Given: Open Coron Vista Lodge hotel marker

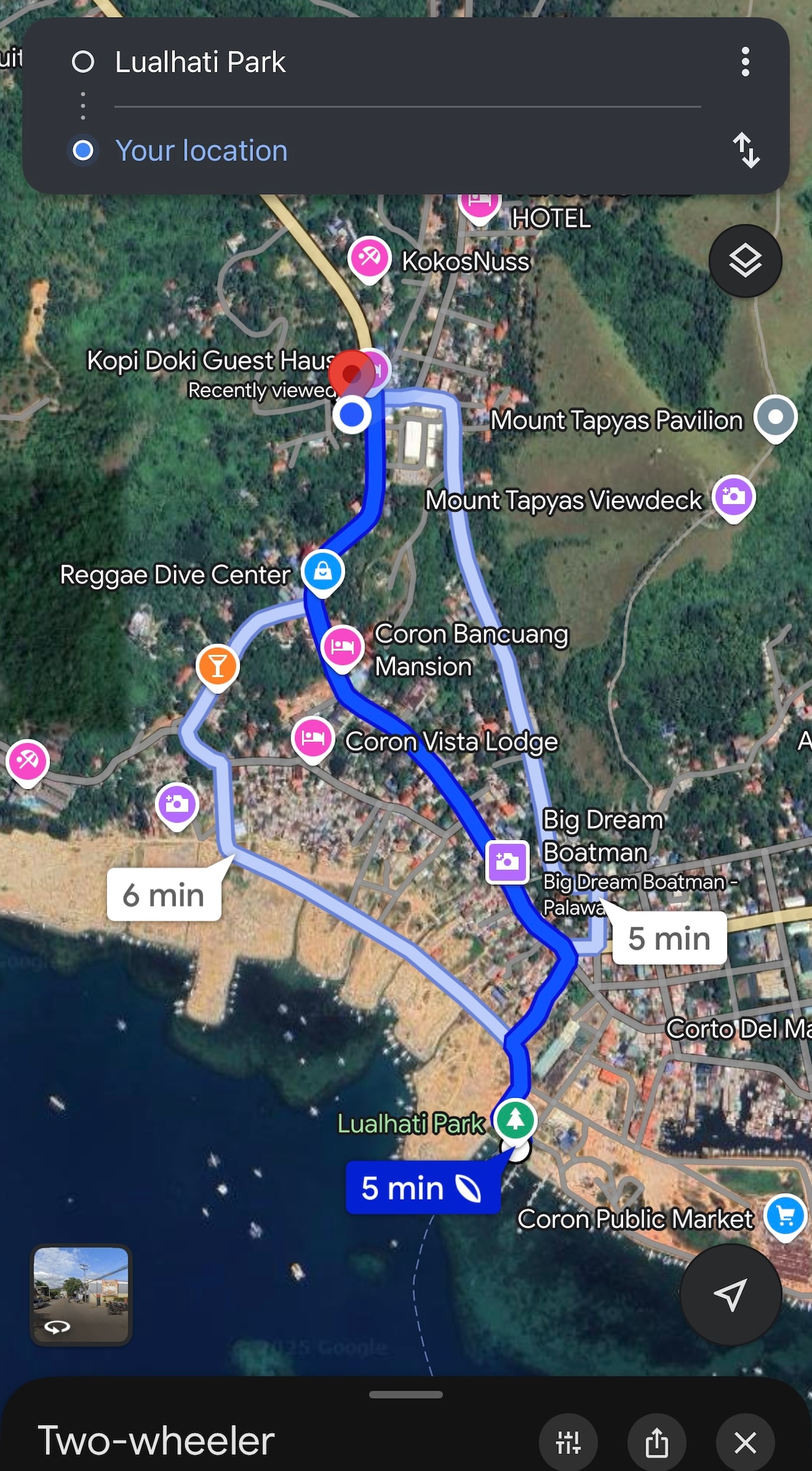Looking at the screenshot, I should coord(313,738).
